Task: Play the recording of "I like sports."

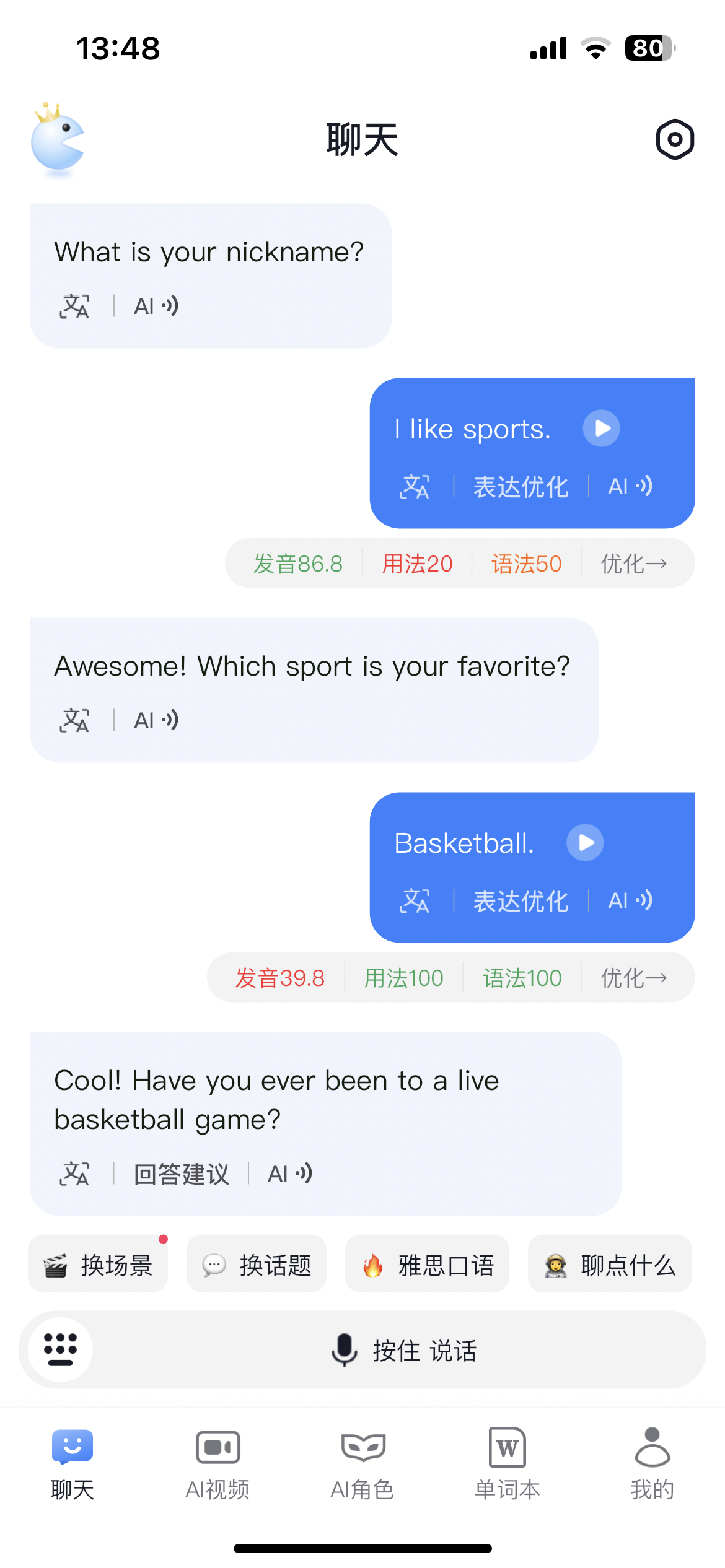Action: coord(601,429)
